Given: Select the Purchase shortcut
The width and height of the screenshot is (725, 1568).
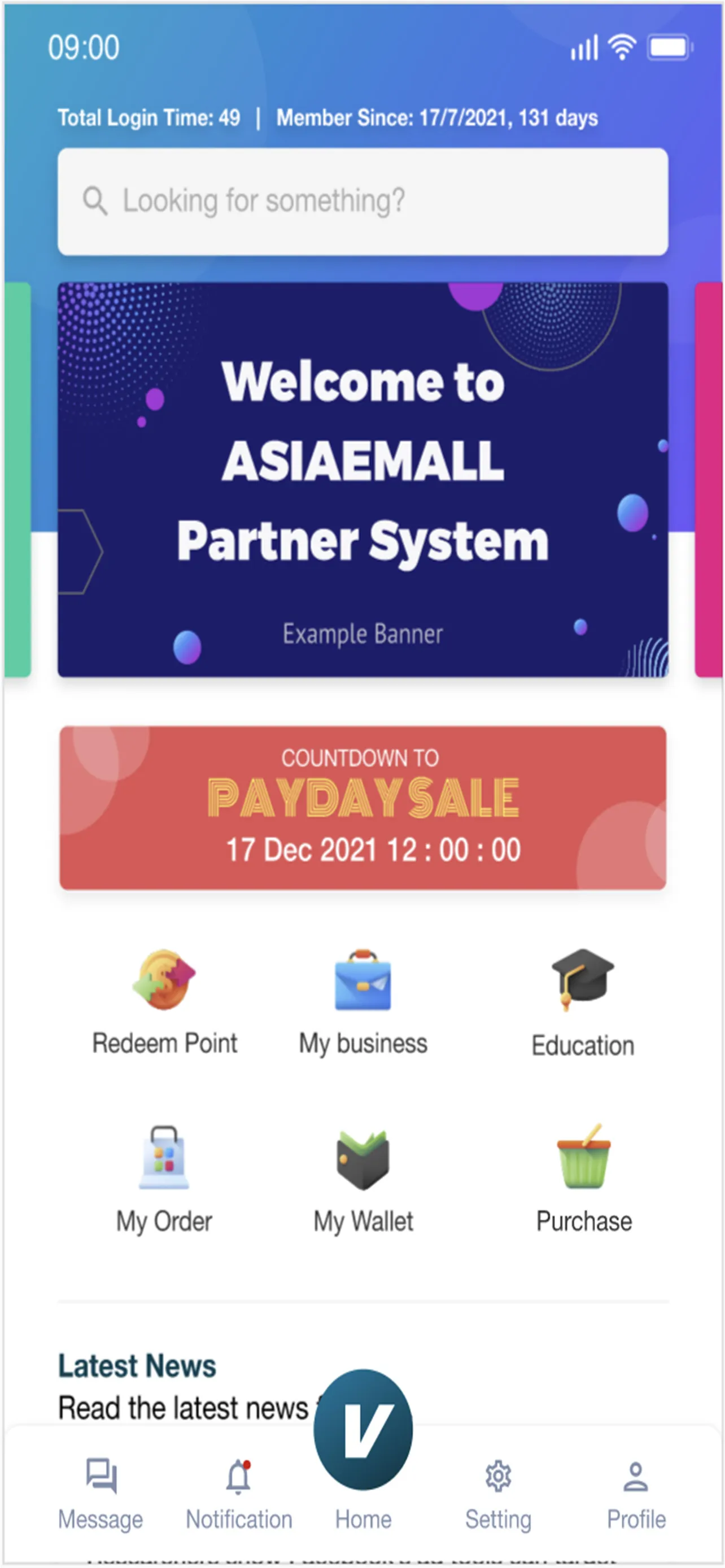Looking at the screenshot, I should 583,1179.
